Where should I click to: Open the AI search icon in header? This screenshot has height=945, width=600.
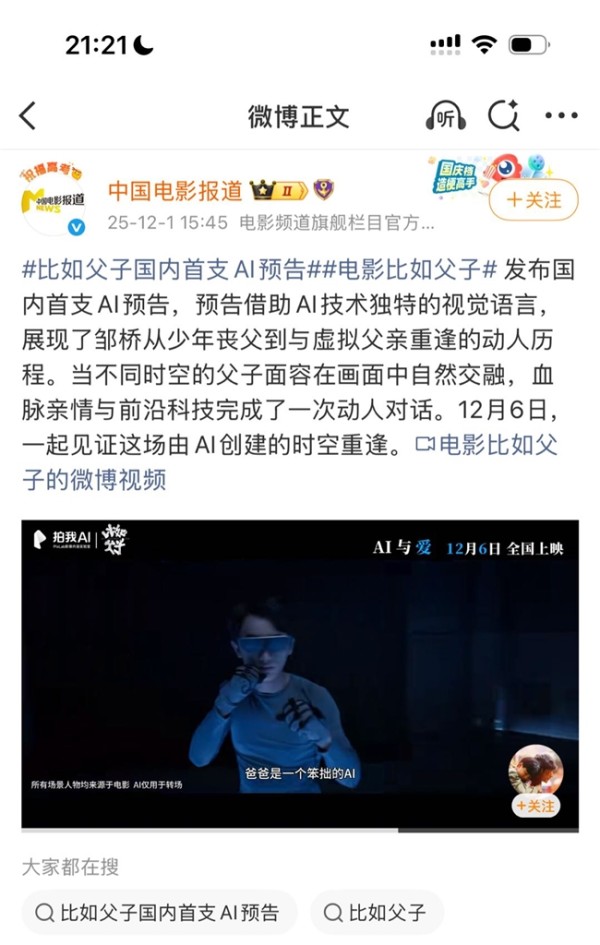click(503, 116)
